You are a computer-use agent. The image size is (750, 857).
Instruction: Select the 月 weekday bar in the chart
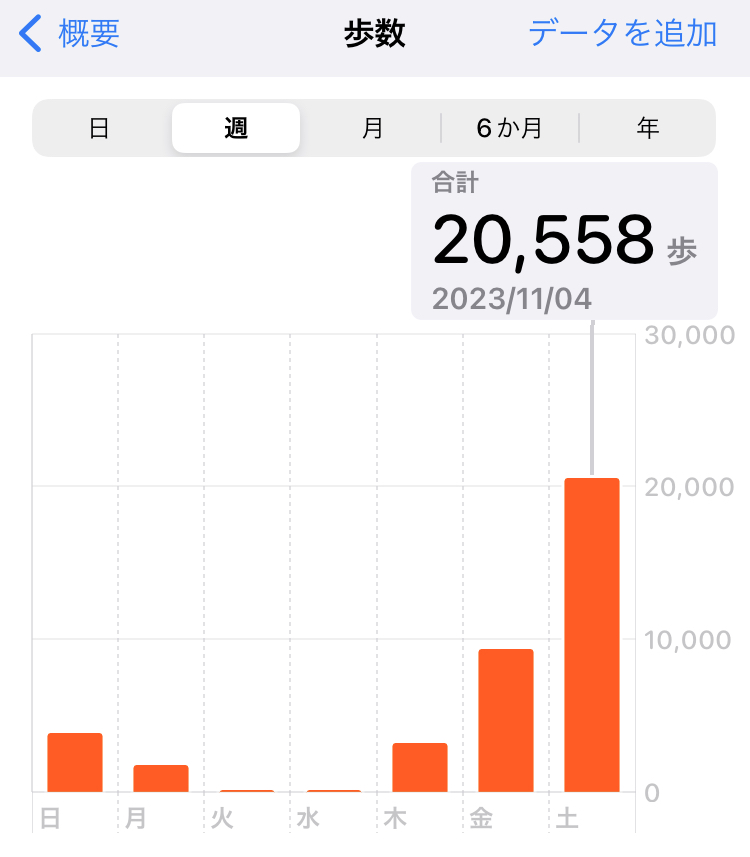point(161,778)
